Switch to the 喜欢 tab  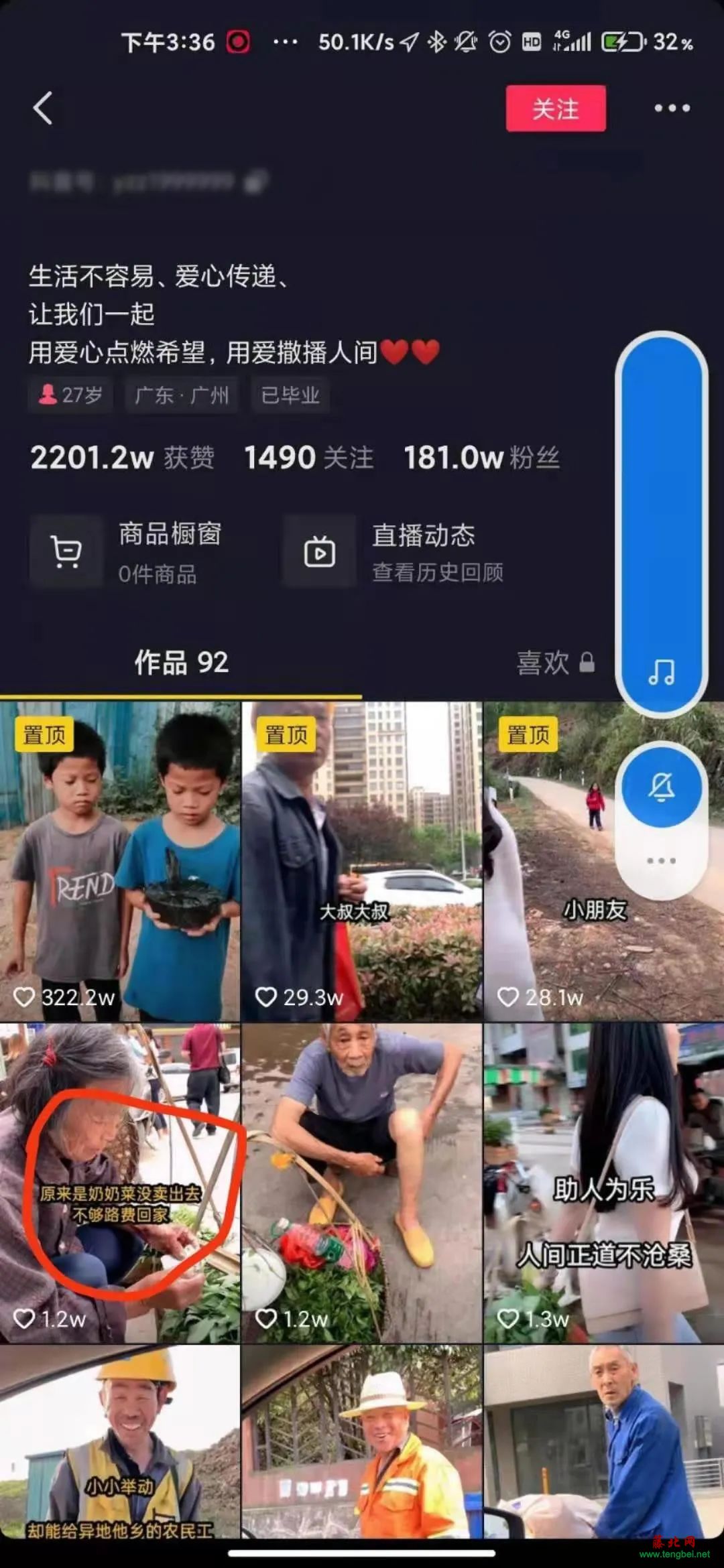[554, 663]
